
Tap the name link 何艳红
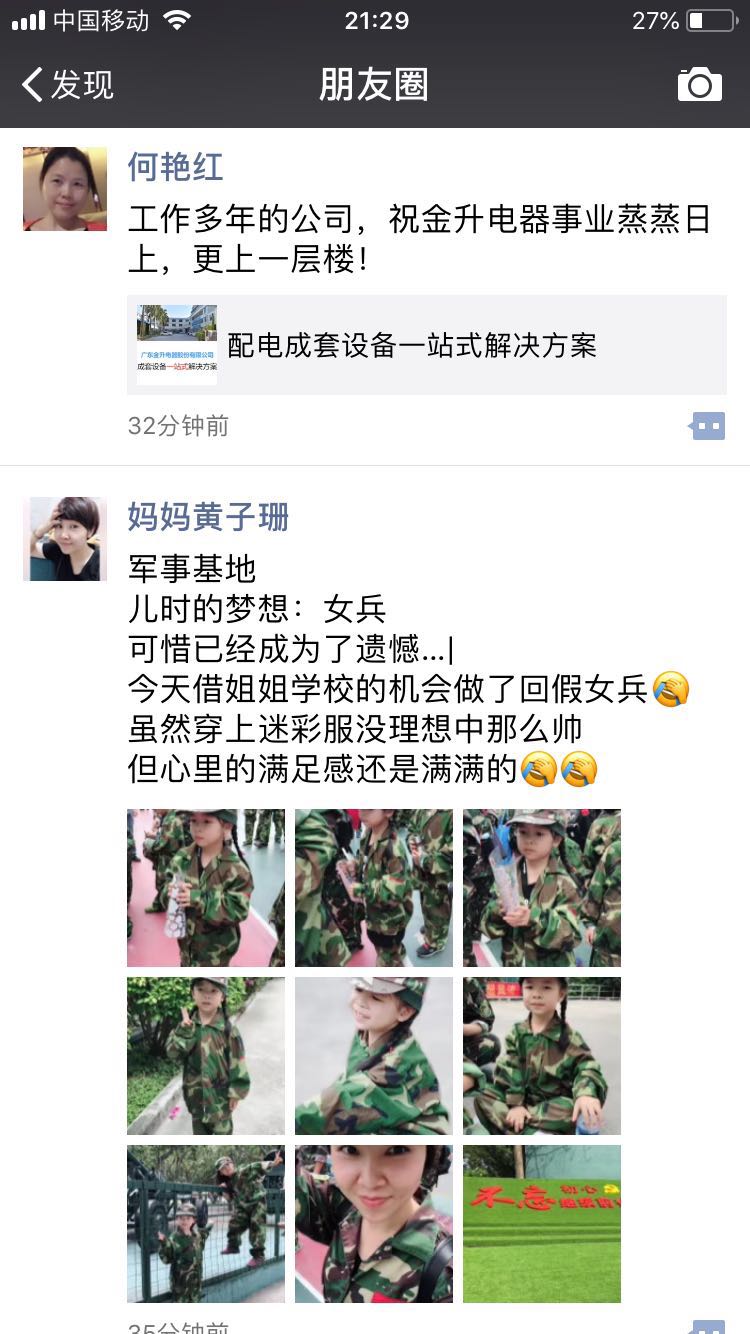pos(175,167)
